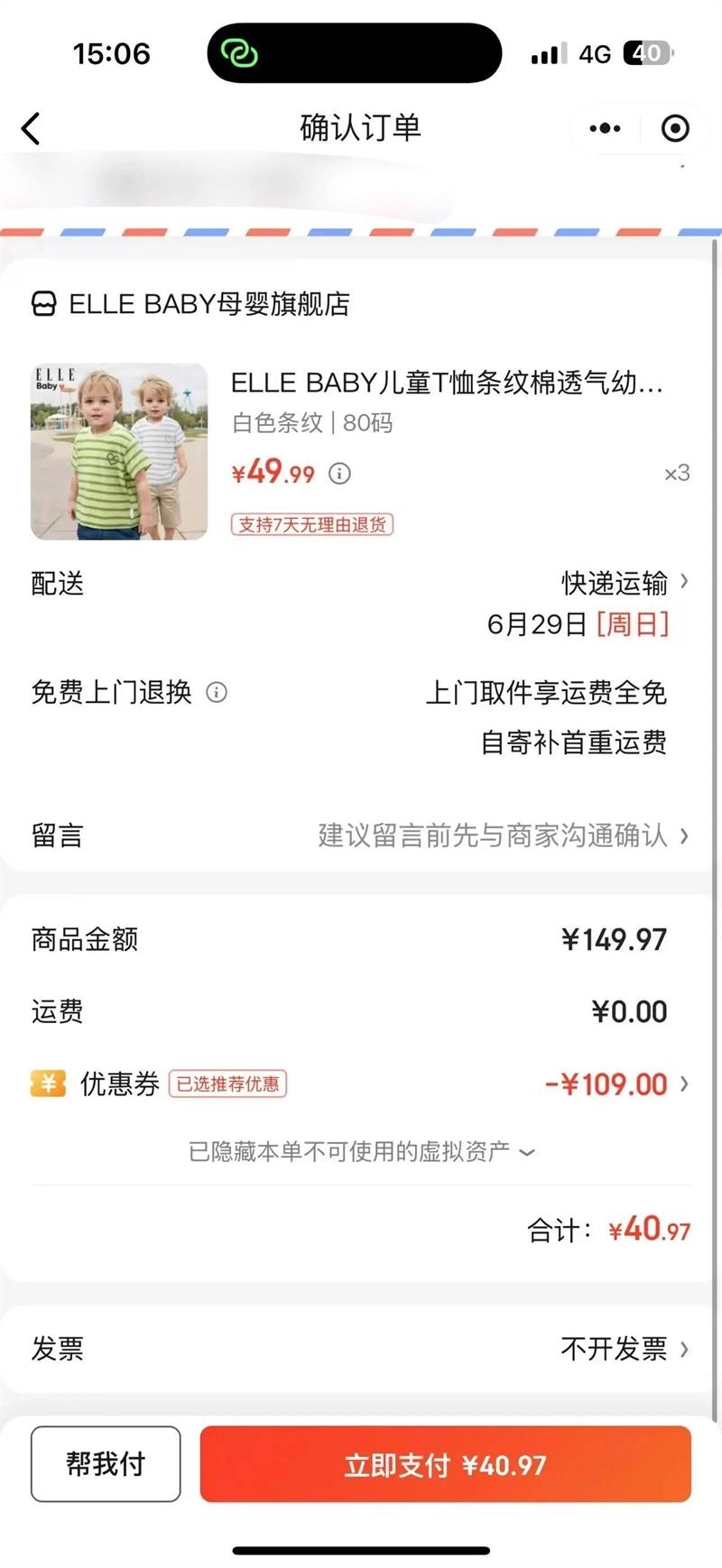This screenshot has height=1568, width=722.
Task: View info about 免费上门退换
Action: pos(217,693)
